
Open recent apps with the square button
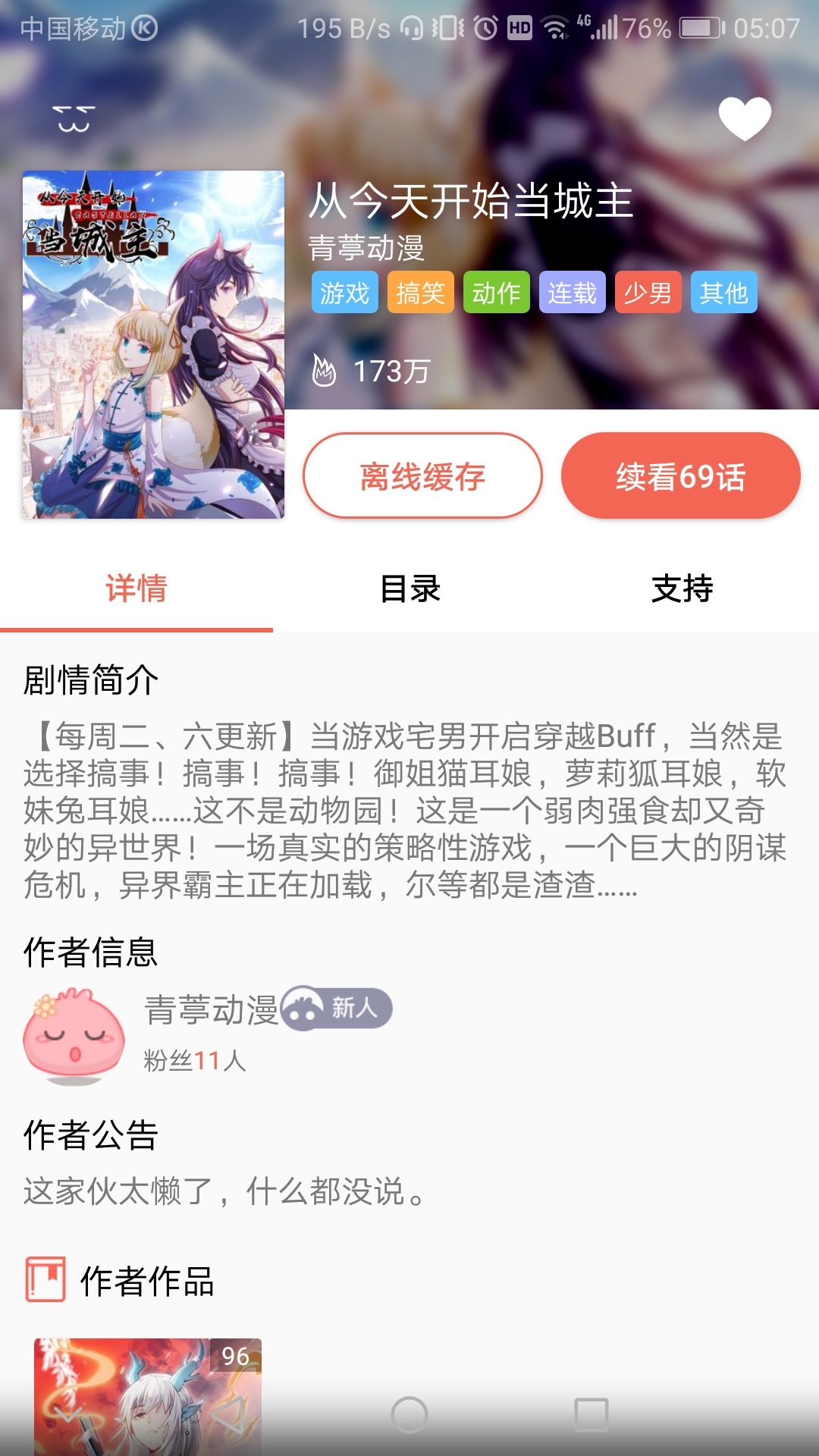point(591,1415)
